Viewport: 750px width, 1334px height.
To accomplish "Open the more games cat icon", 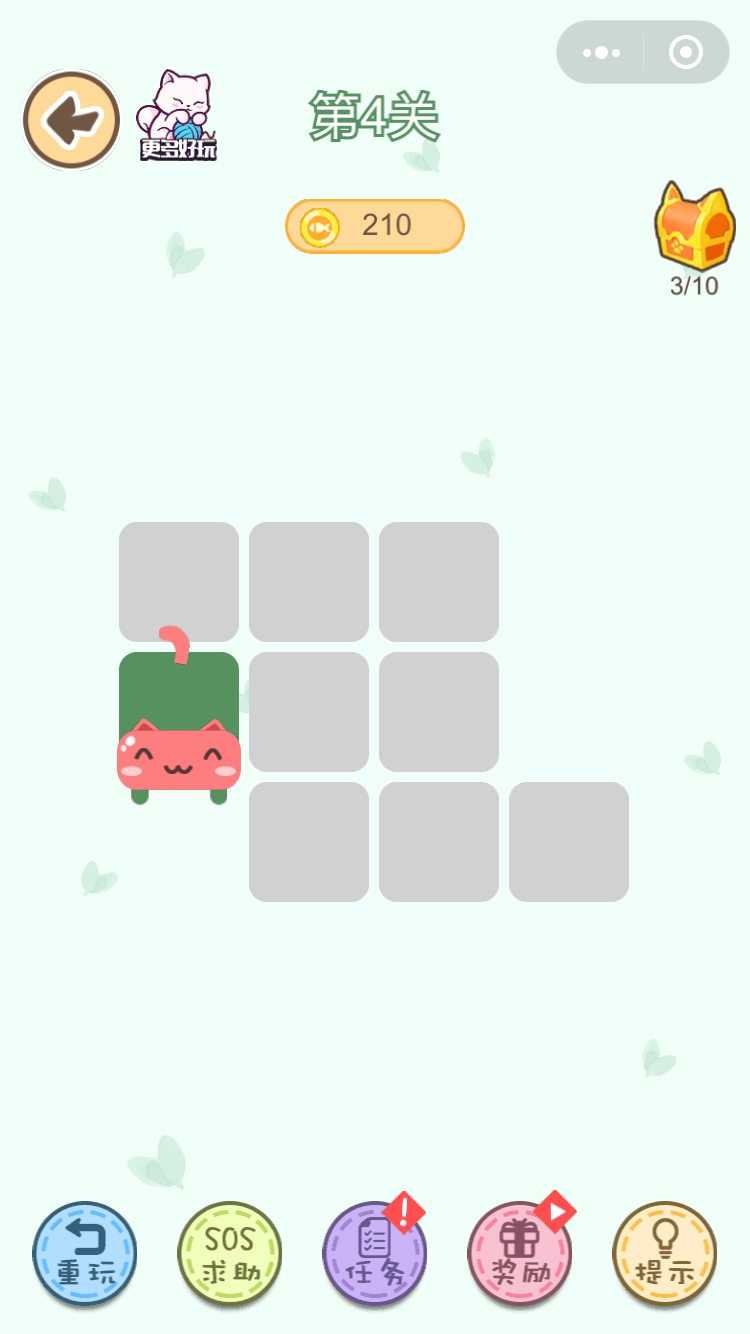I will [178, 116].
